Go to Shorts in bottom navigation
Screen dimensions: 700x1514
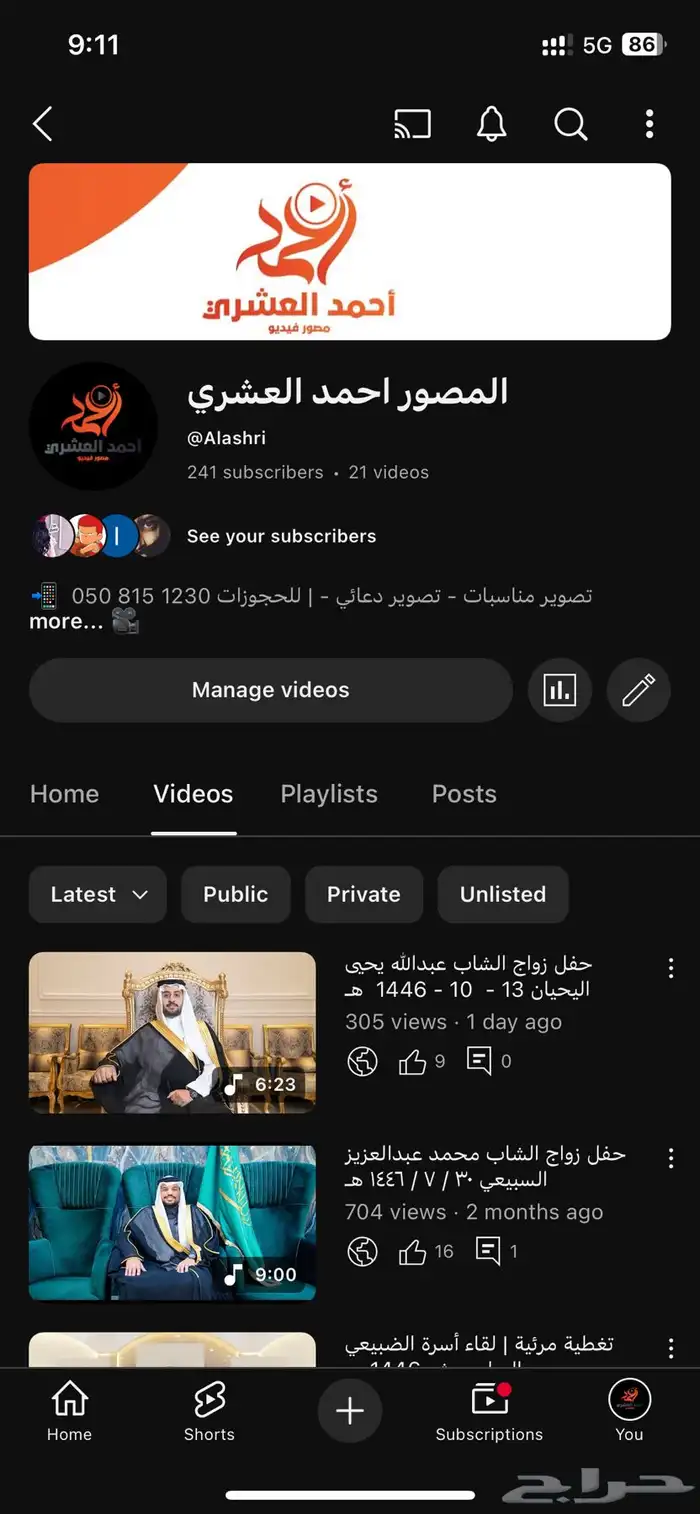point(209,1410)
